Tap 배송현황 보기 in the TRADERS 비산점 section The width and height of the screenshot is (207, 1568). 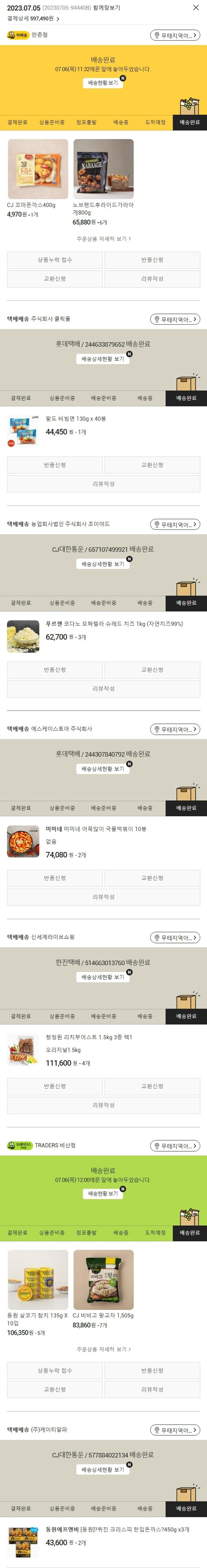103,1194
